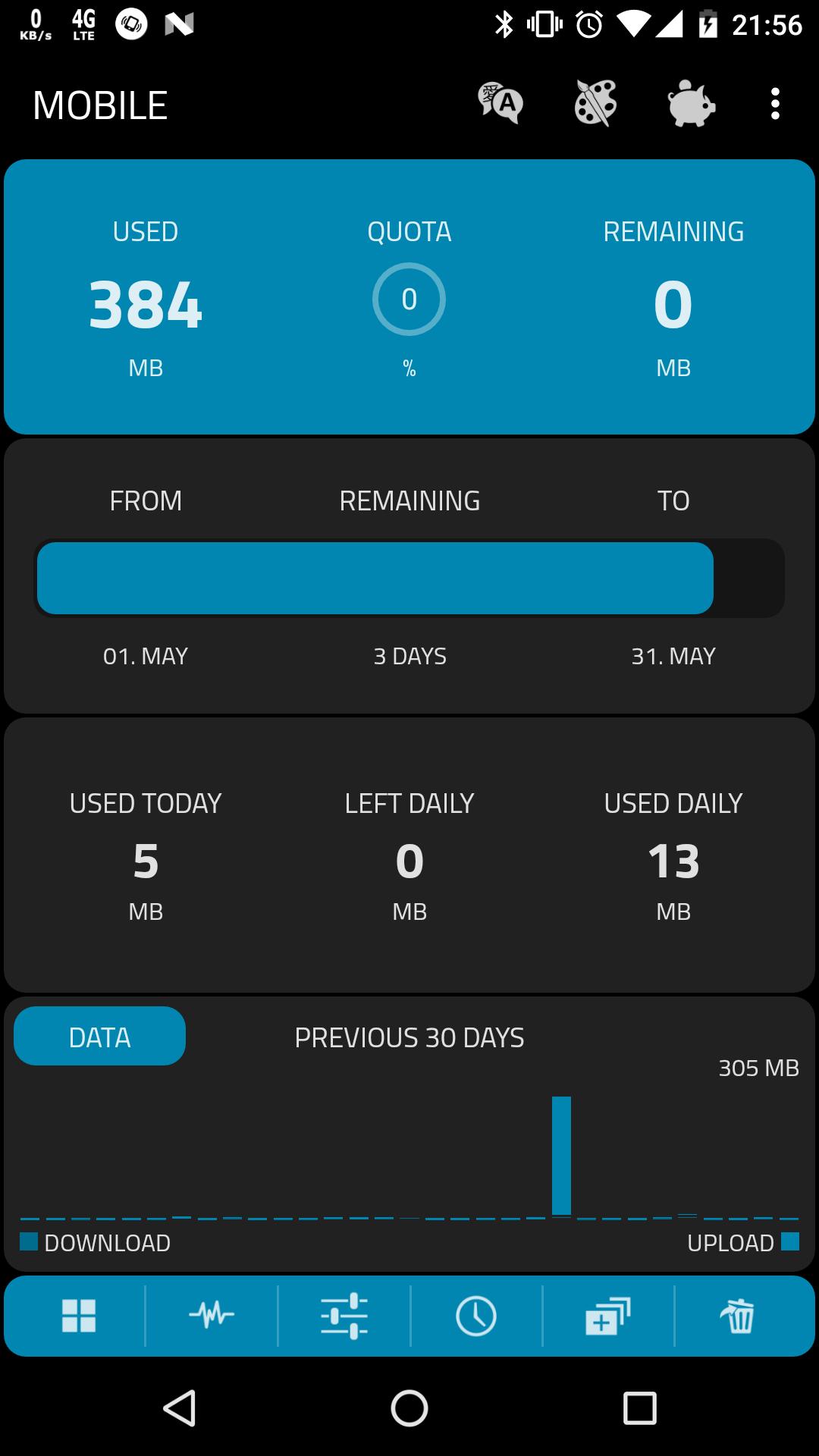Open the sliders settings tab

coord(344,1316)
